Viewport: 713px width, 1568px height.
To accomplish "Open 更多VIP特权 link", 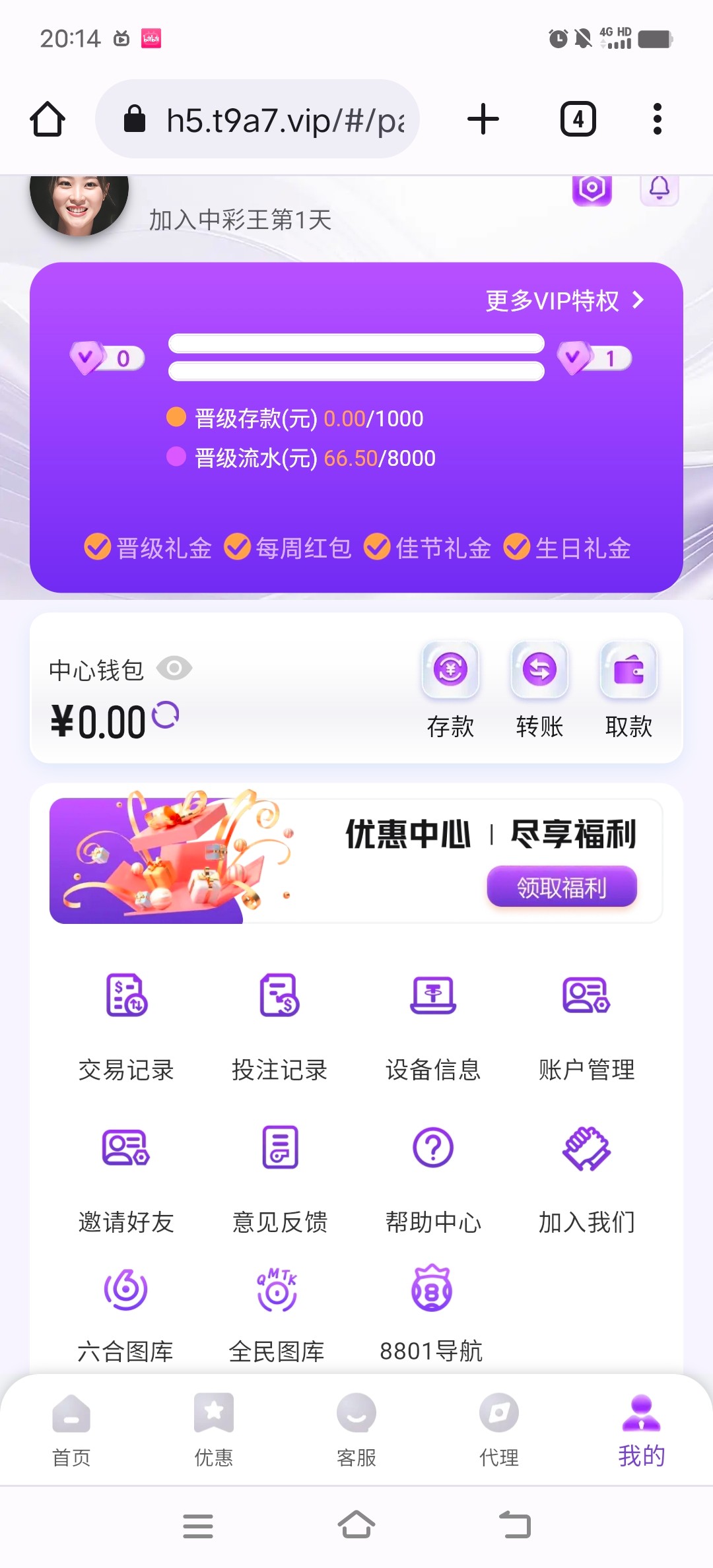I will point(564,301).
